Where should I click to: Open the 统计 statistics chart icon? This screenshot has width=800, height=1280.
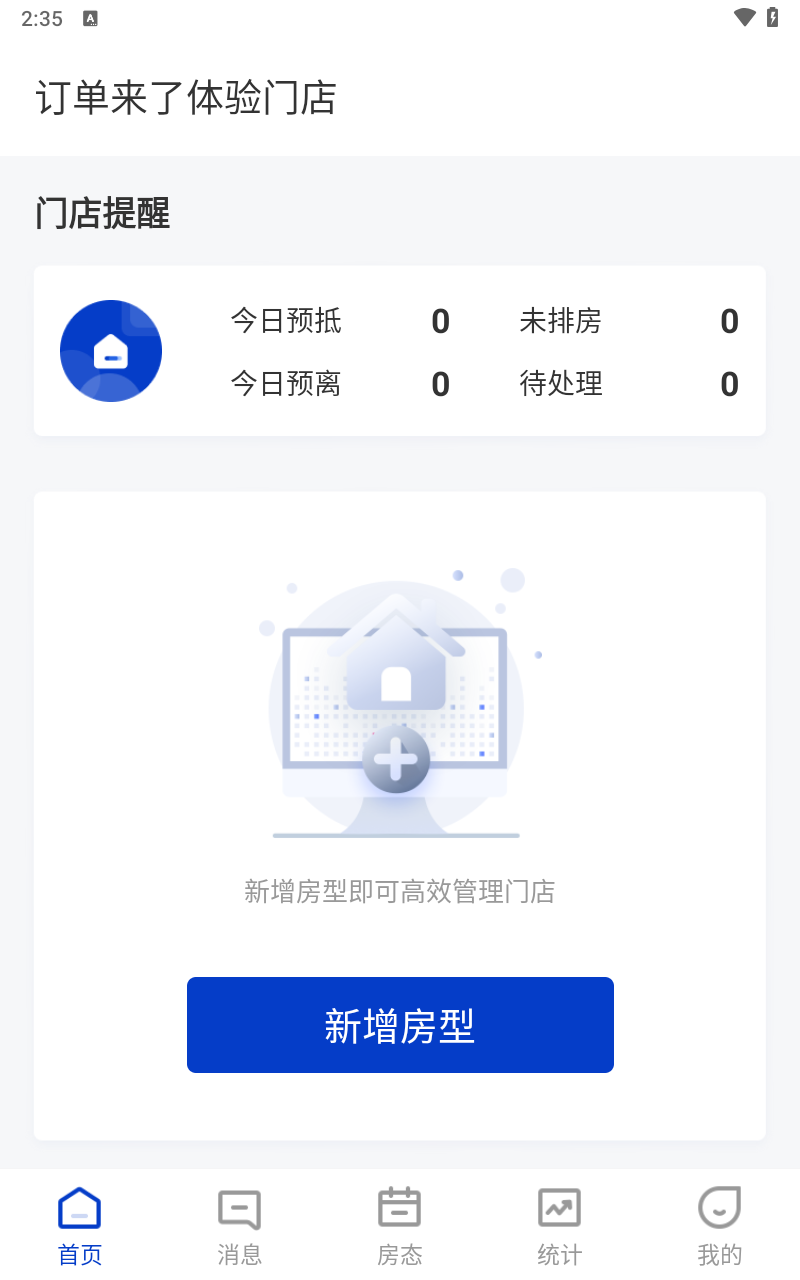coord(559,1207)
